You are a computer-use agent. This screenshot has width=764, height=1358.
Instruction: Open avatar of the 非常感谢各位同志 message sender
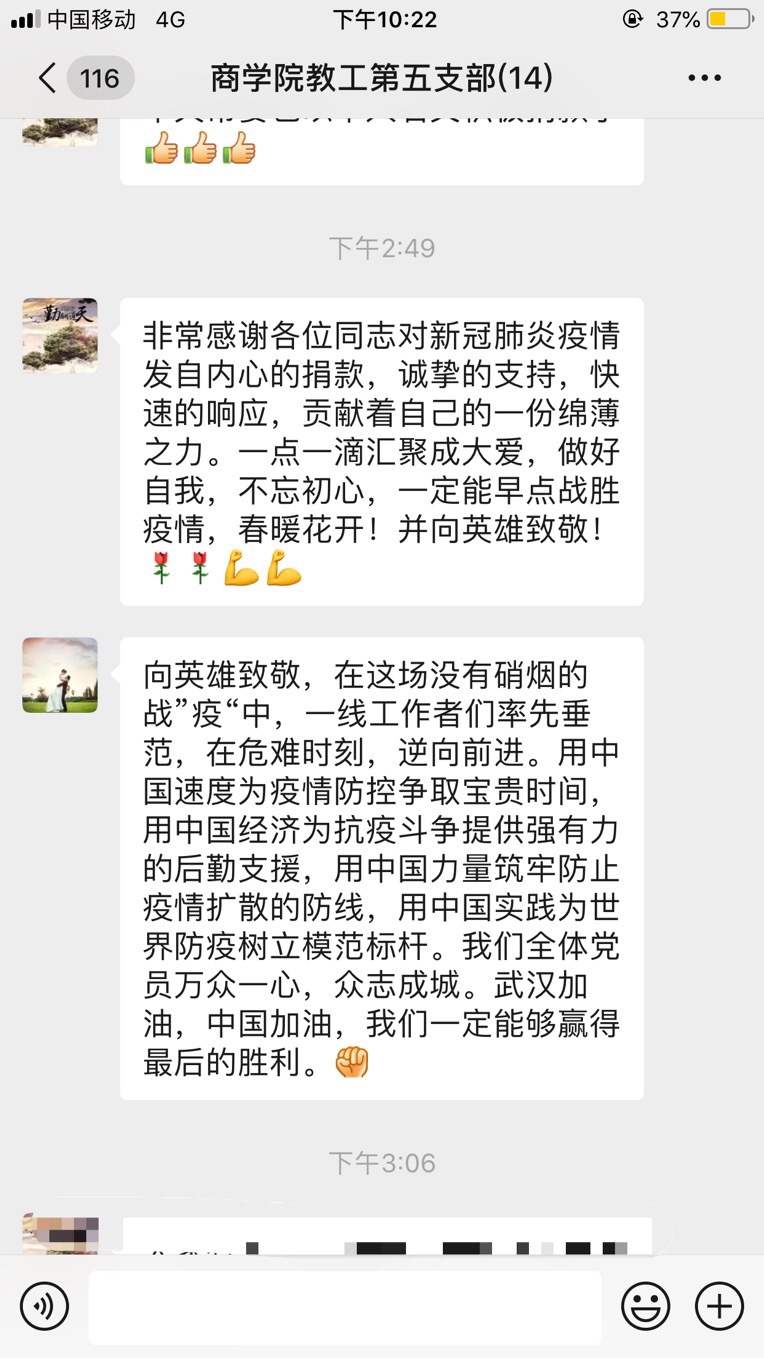click(x=60, y=335)
